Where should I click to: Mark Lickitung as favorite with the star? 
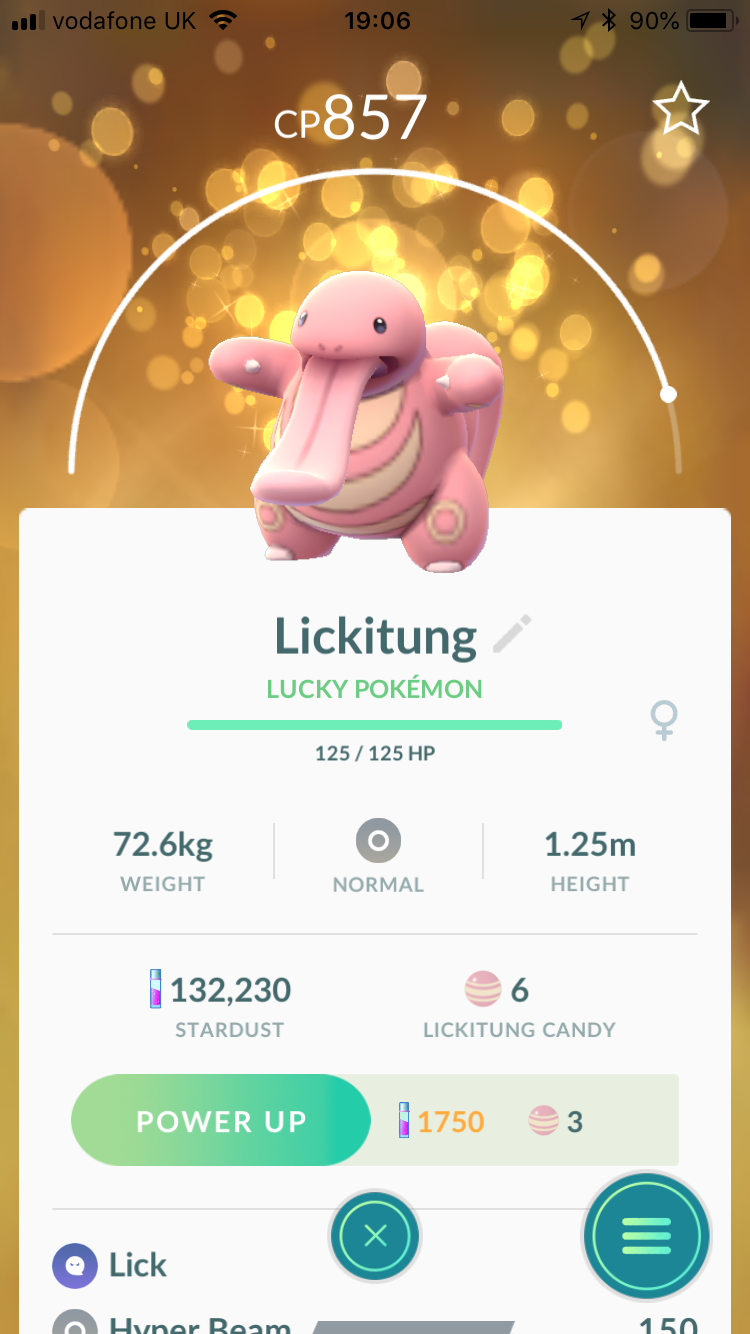click(x=681, y=109)
